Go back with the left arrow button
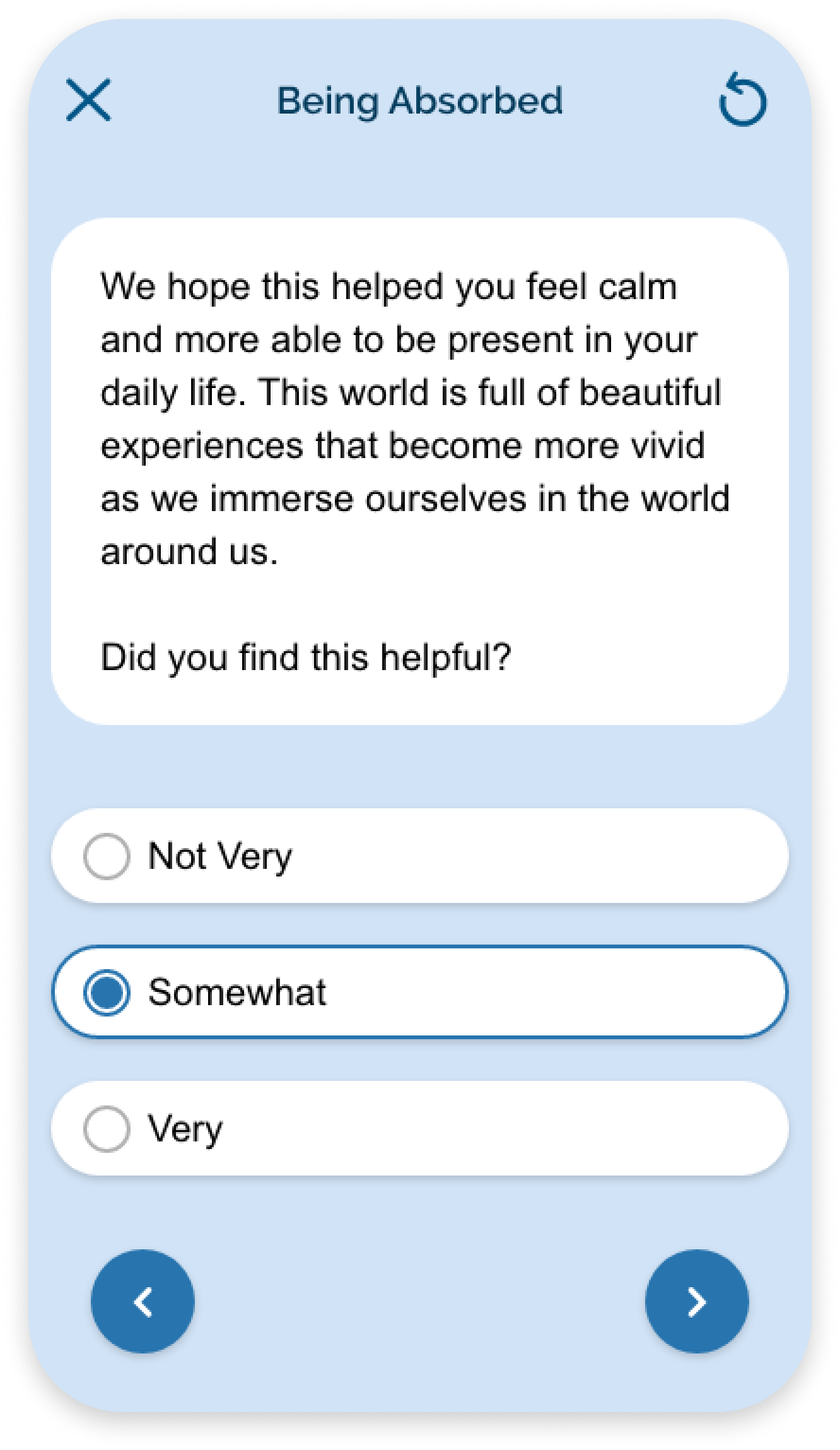This screenshot has width=840, height=1450. coord(143,1301)
